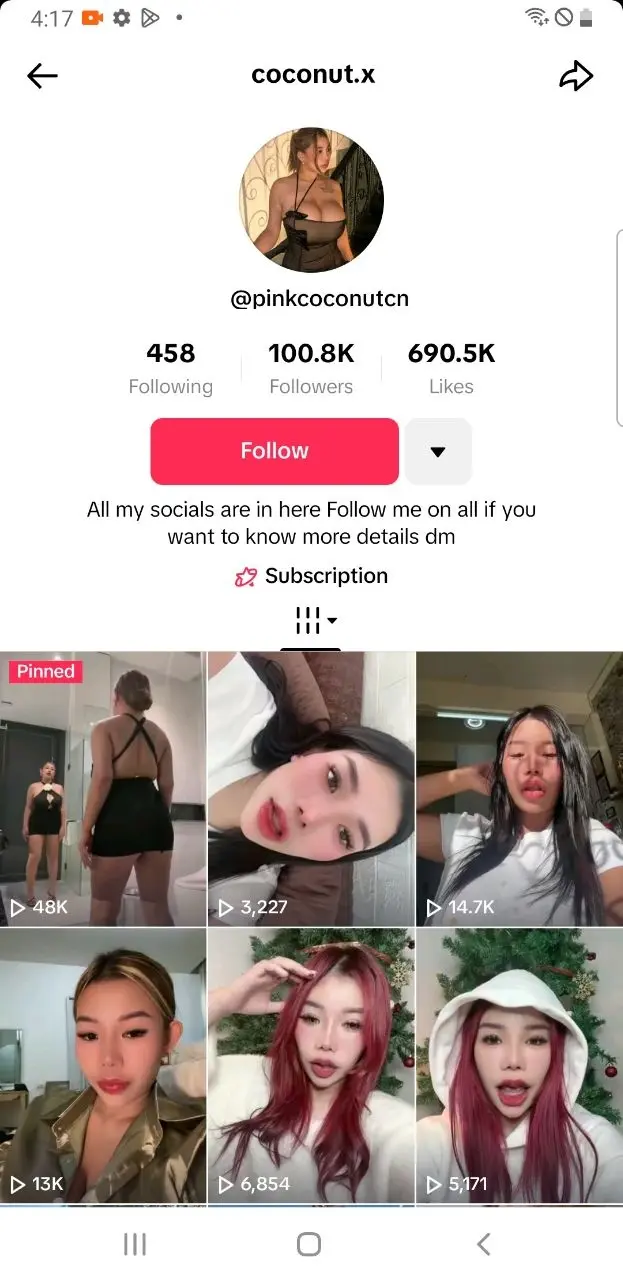
Task: Play the pinned video with 48K views
Action: tap(102, 788)
